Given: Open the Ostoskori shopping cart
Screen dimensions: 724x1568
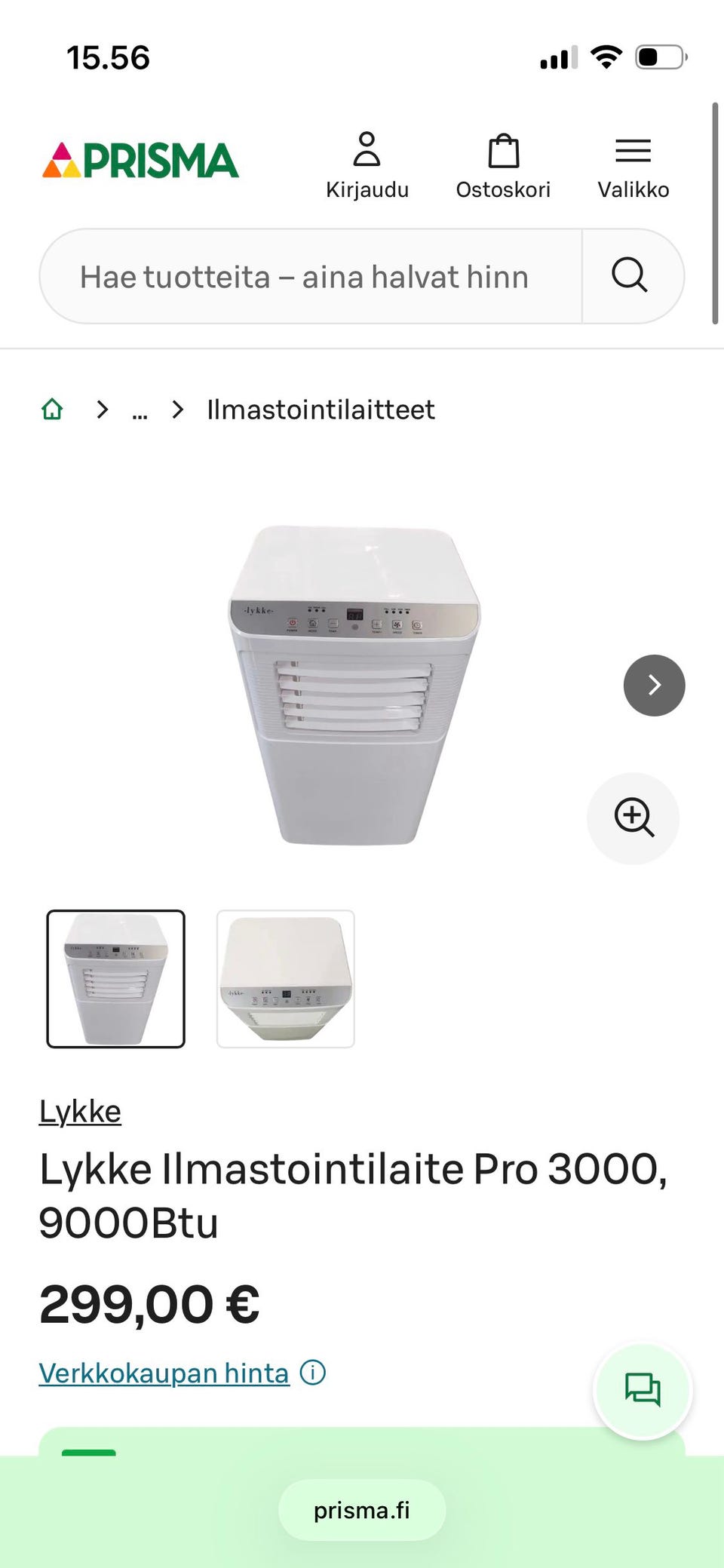Looking at the screenshot, I should click(503, 166).
